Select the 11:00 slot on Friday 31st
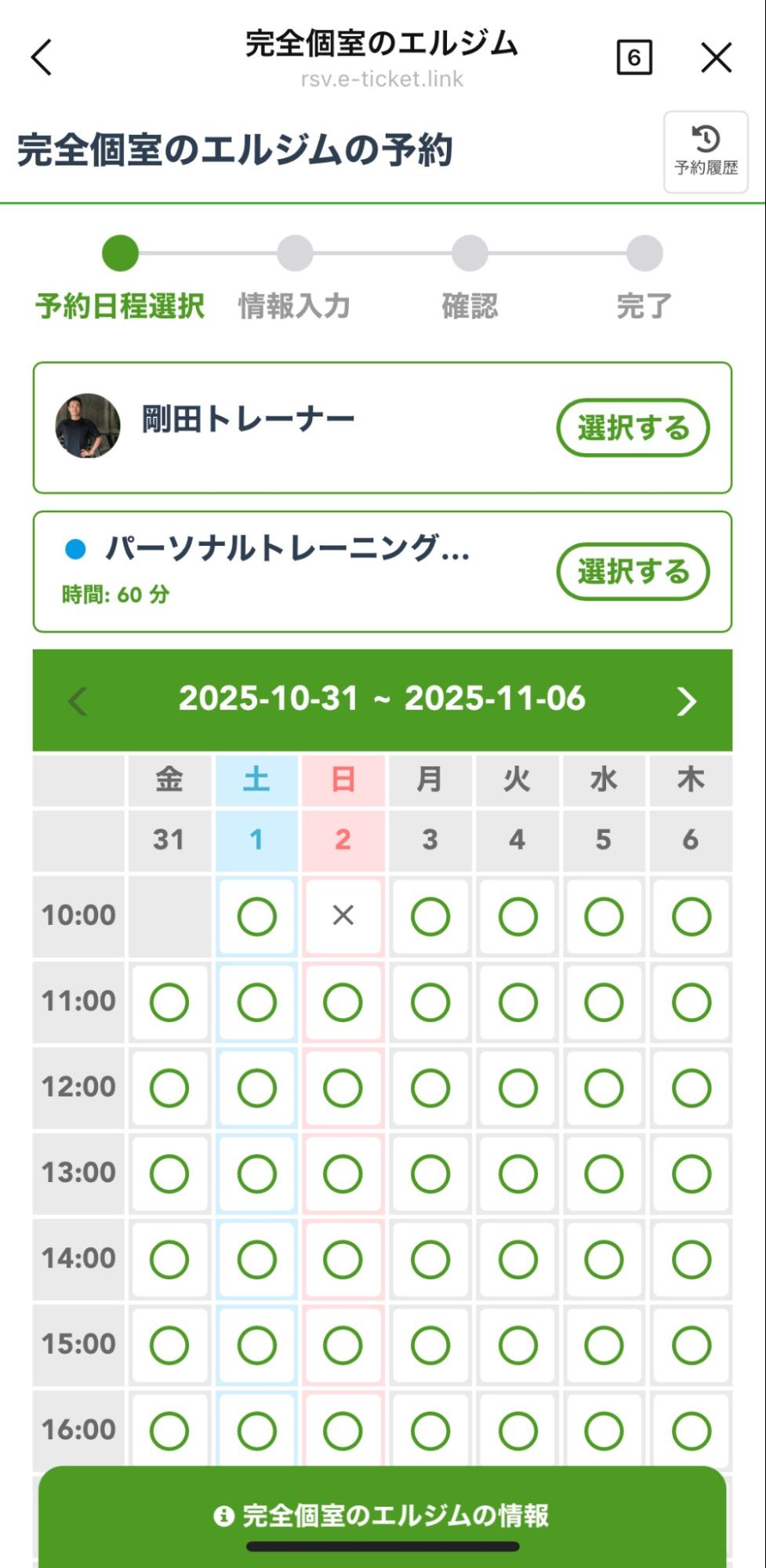 point(169,1002)
